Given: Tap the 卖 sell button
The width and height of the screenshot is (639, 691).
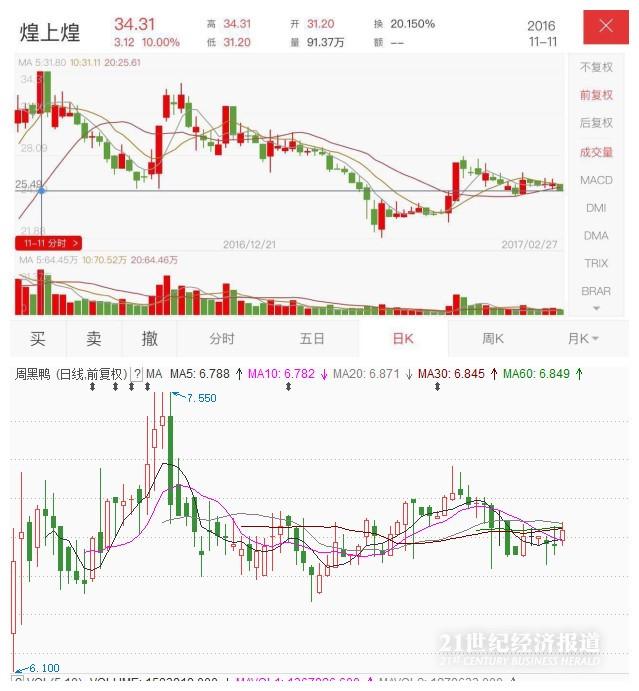Looking at the screenshot, I should pyautogui.click(x=94, y=339).
